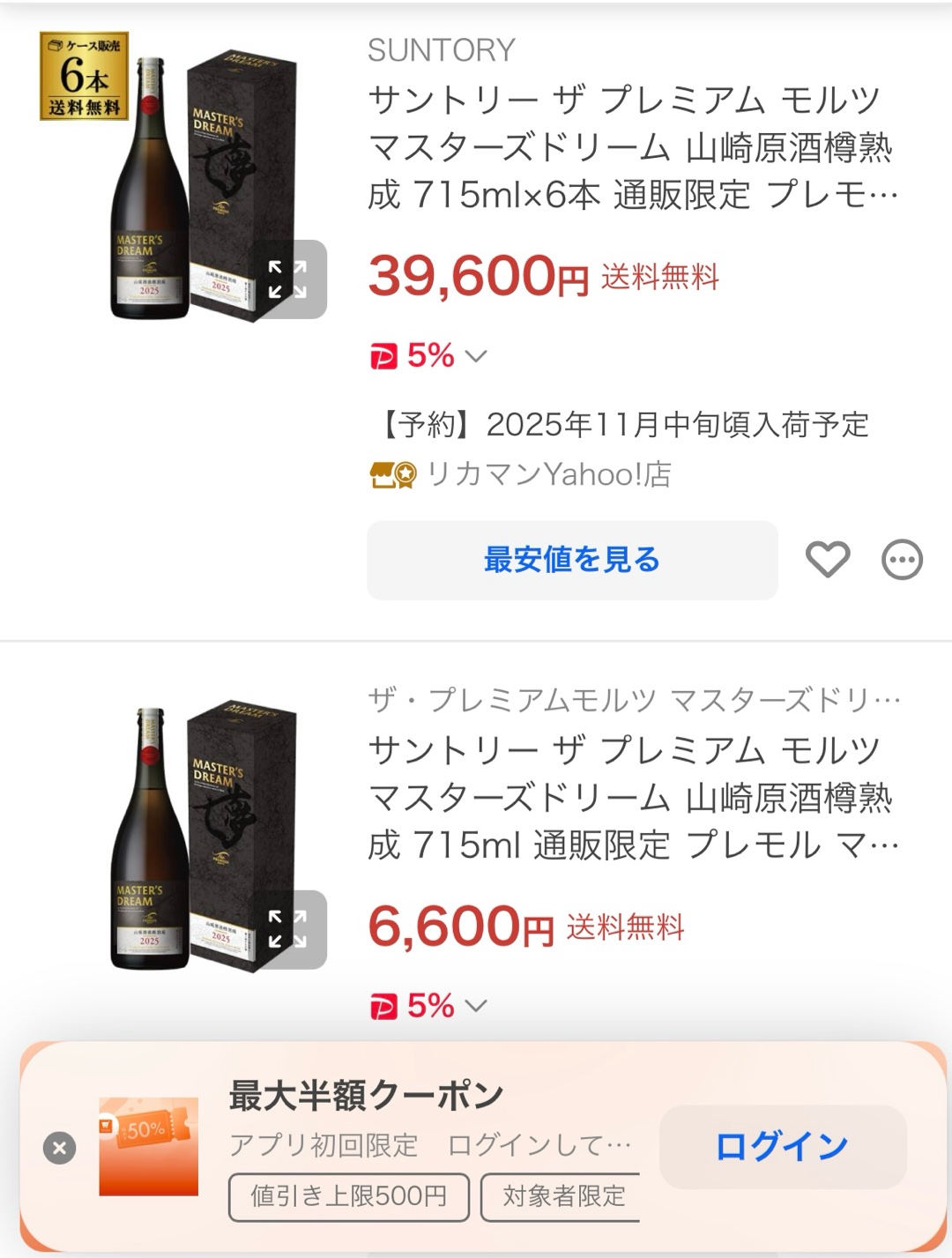Add the 6本 case item to favorites

(828, 560)
